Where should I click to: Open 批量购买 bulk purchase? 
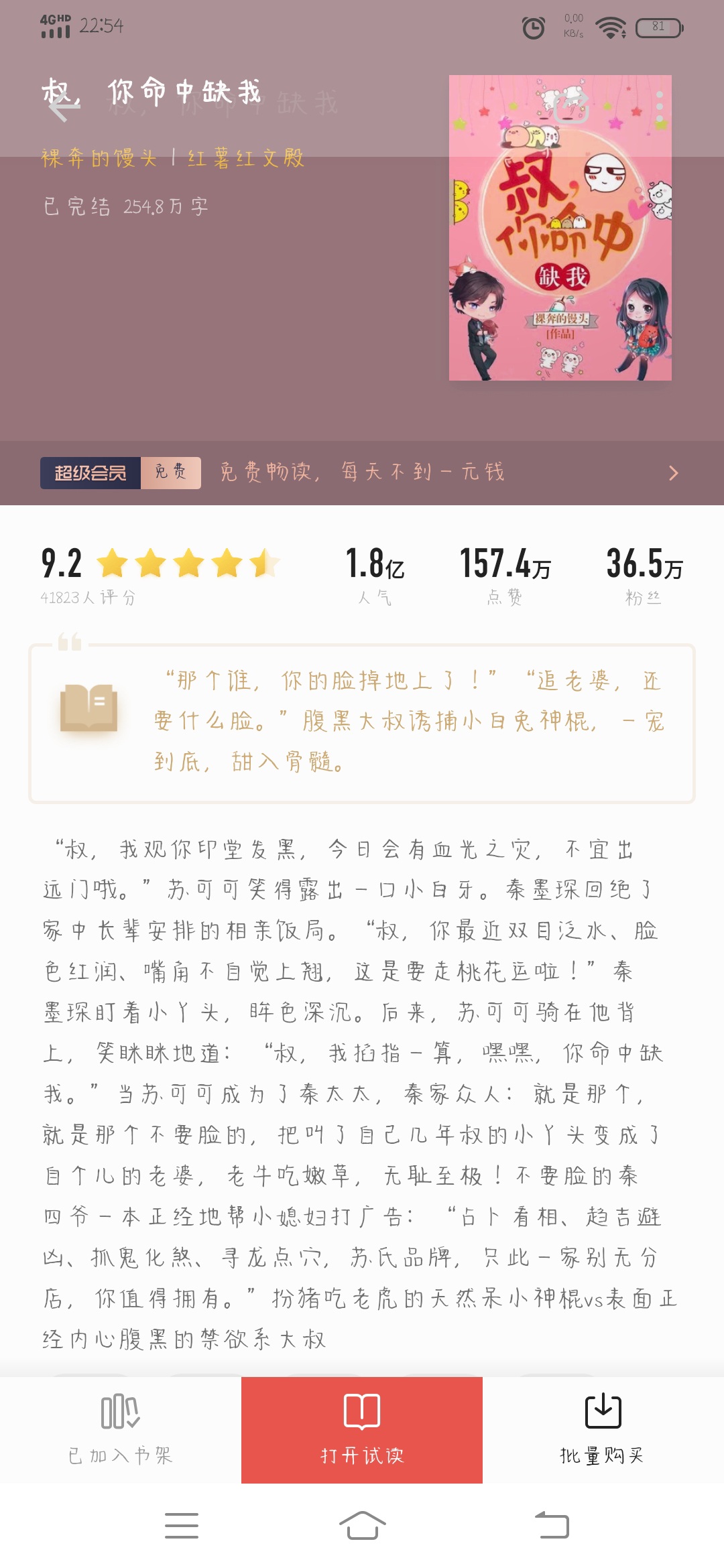602,1429
